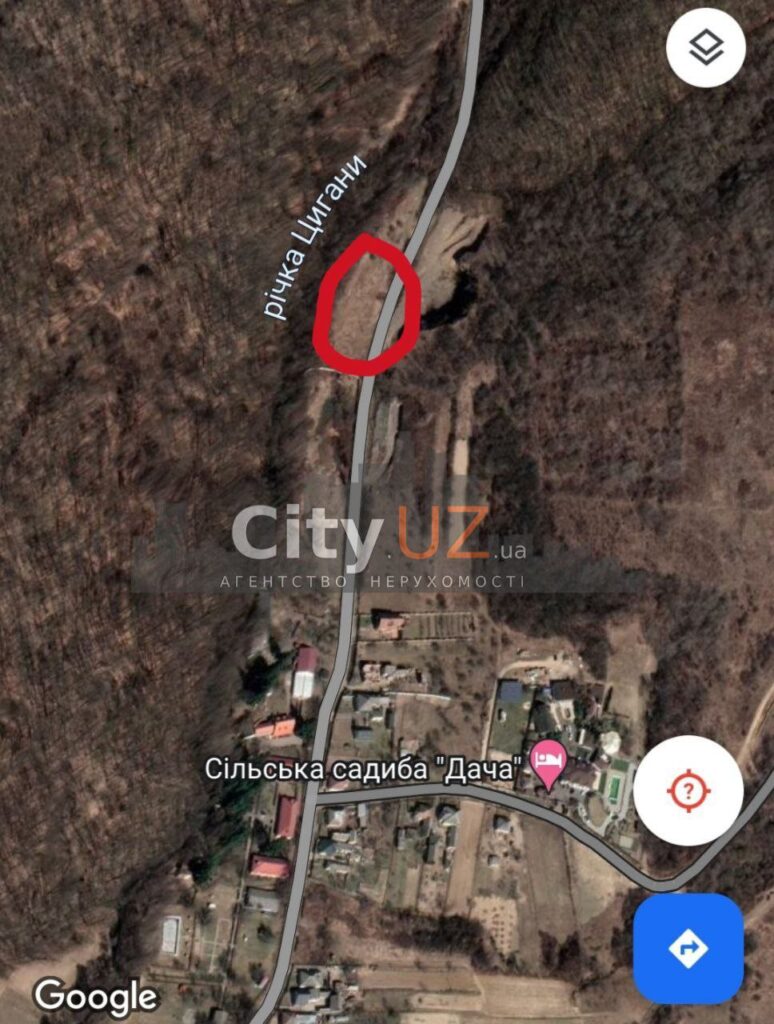
Task: Open the blue directions button
Action: 688,948
